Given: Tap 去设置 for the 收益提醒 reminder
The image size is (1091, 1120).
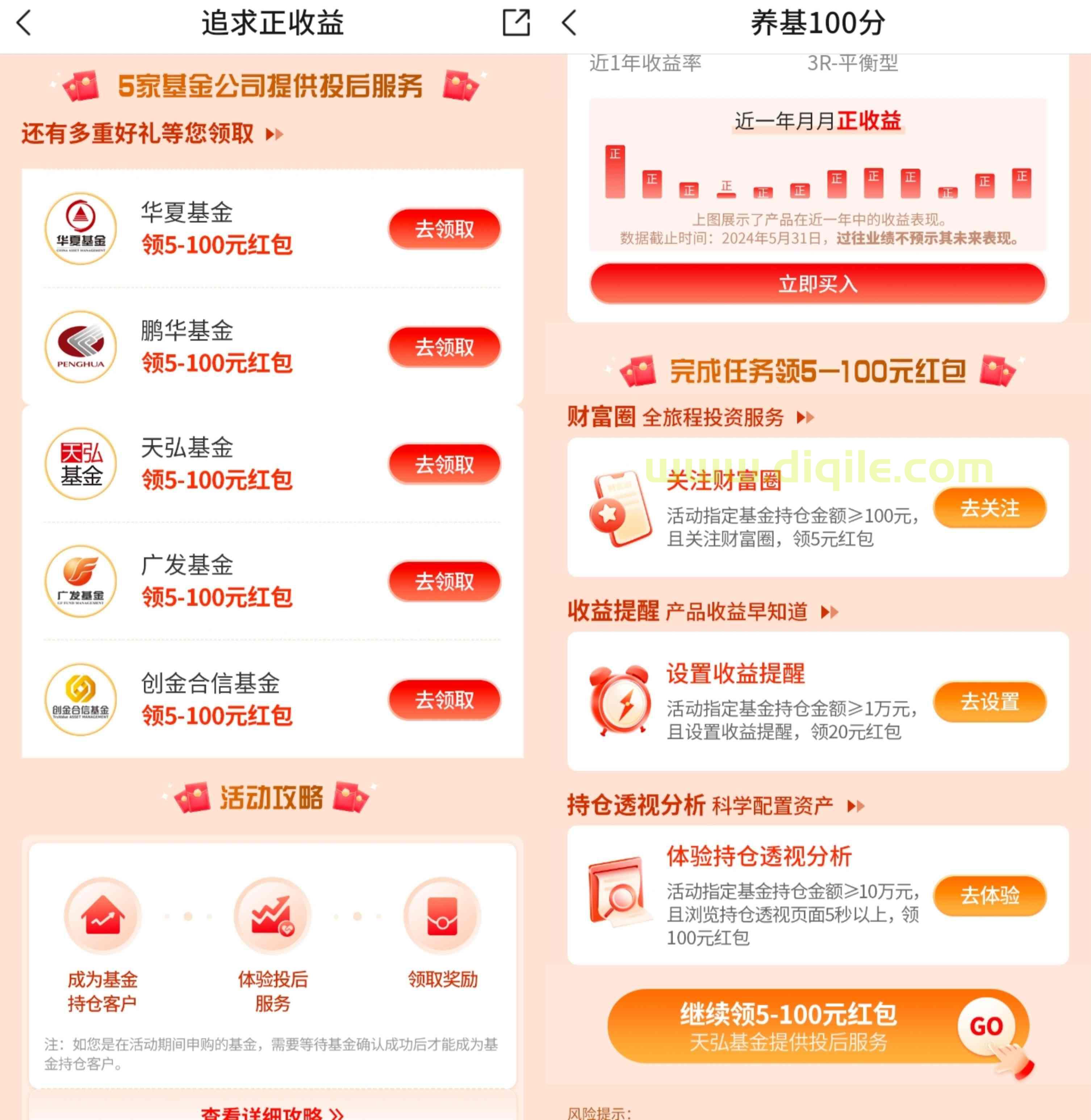Looking at the screenshot, I should pos(990,702).
